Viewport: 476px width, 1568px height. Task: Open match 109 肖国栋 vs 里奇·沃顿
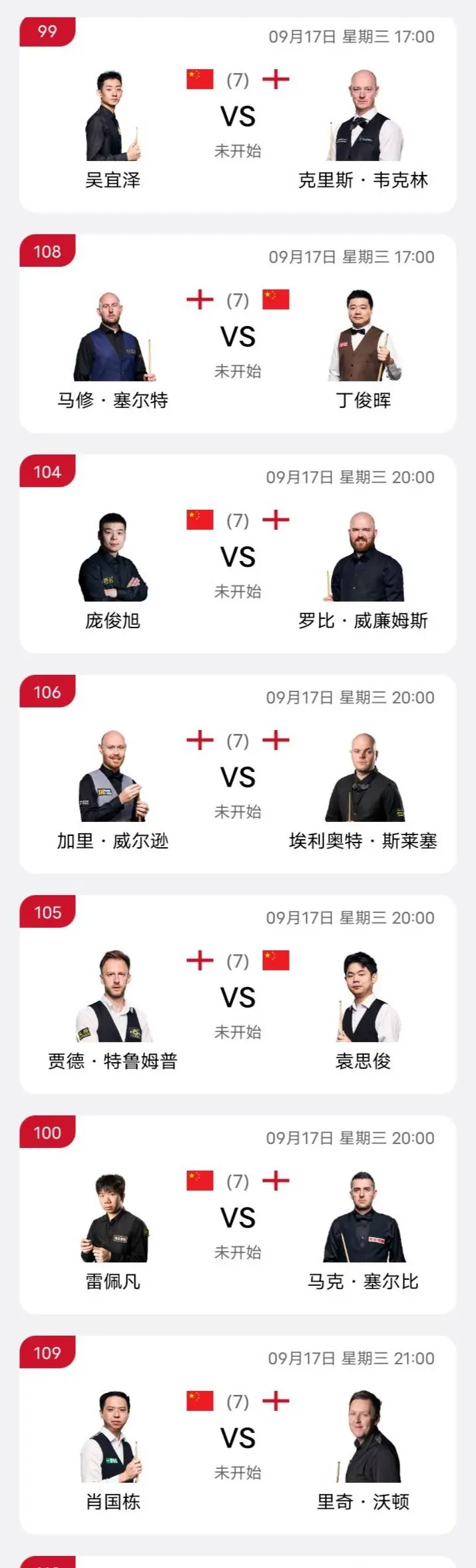point(238,1439)
